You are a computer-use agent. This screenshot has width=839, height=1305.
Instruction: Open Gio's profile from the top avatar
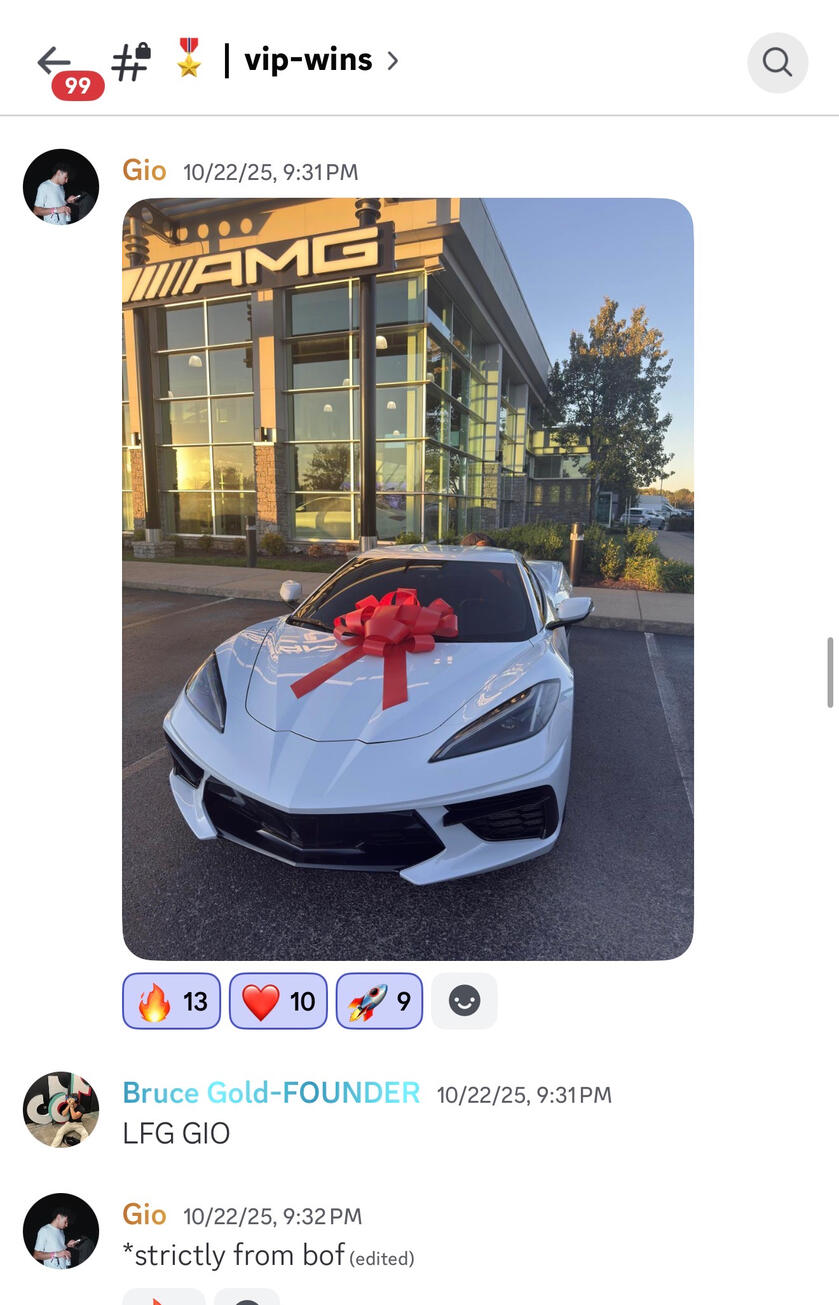[x=61, y=187]
